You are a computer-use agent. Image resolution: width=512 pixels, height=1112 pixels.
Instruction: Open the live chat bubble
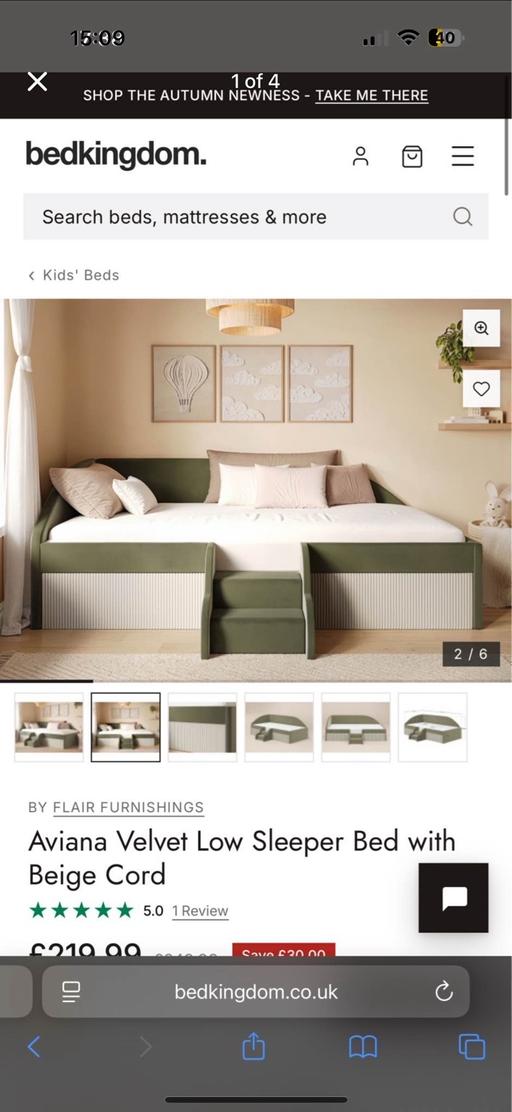453,898
